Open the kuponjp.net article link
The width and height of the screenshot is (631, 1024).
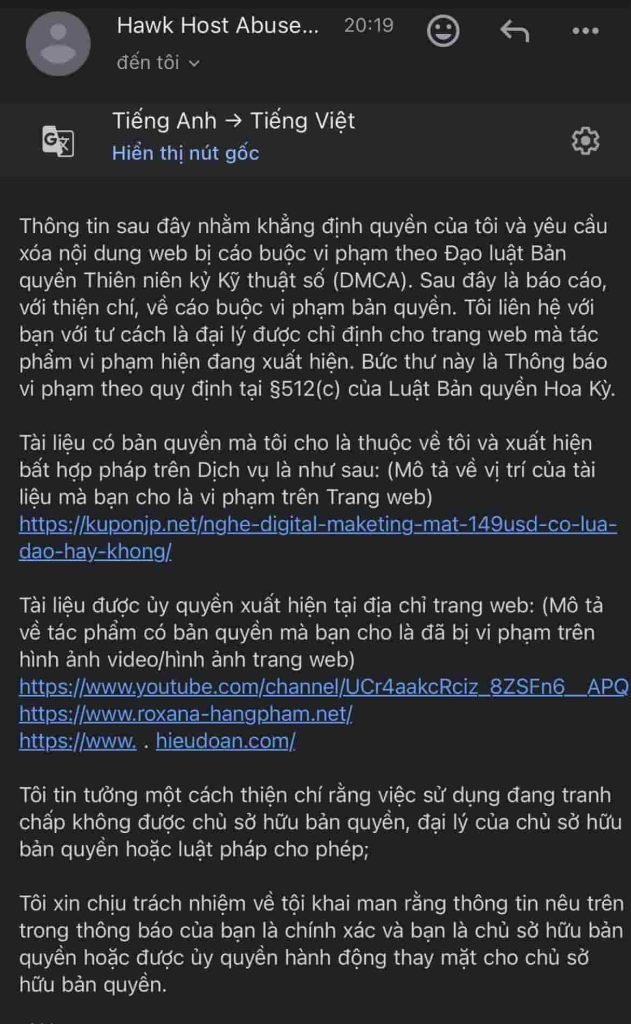318,525
